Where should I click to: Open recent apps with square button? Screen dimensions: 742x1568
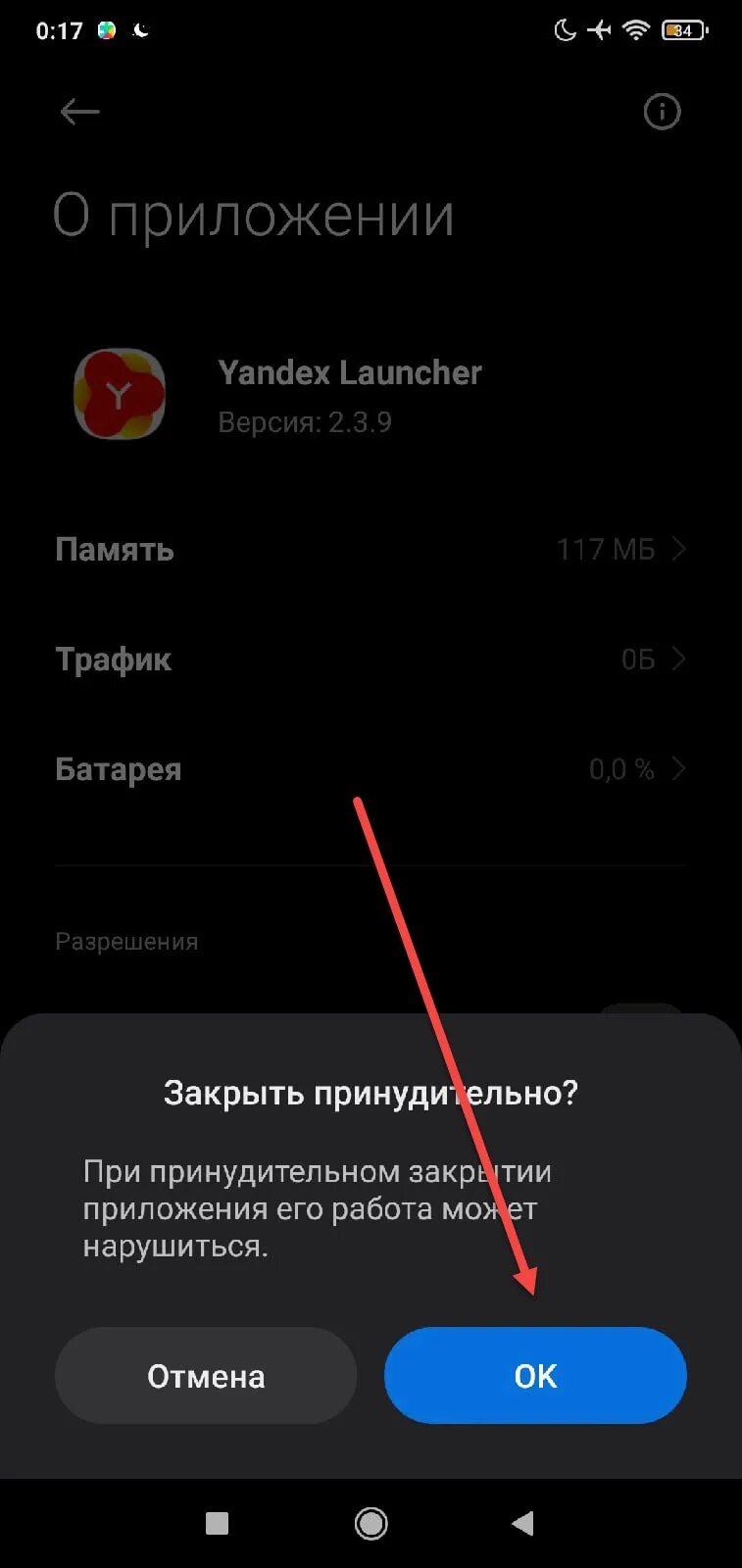[217, 1523]
